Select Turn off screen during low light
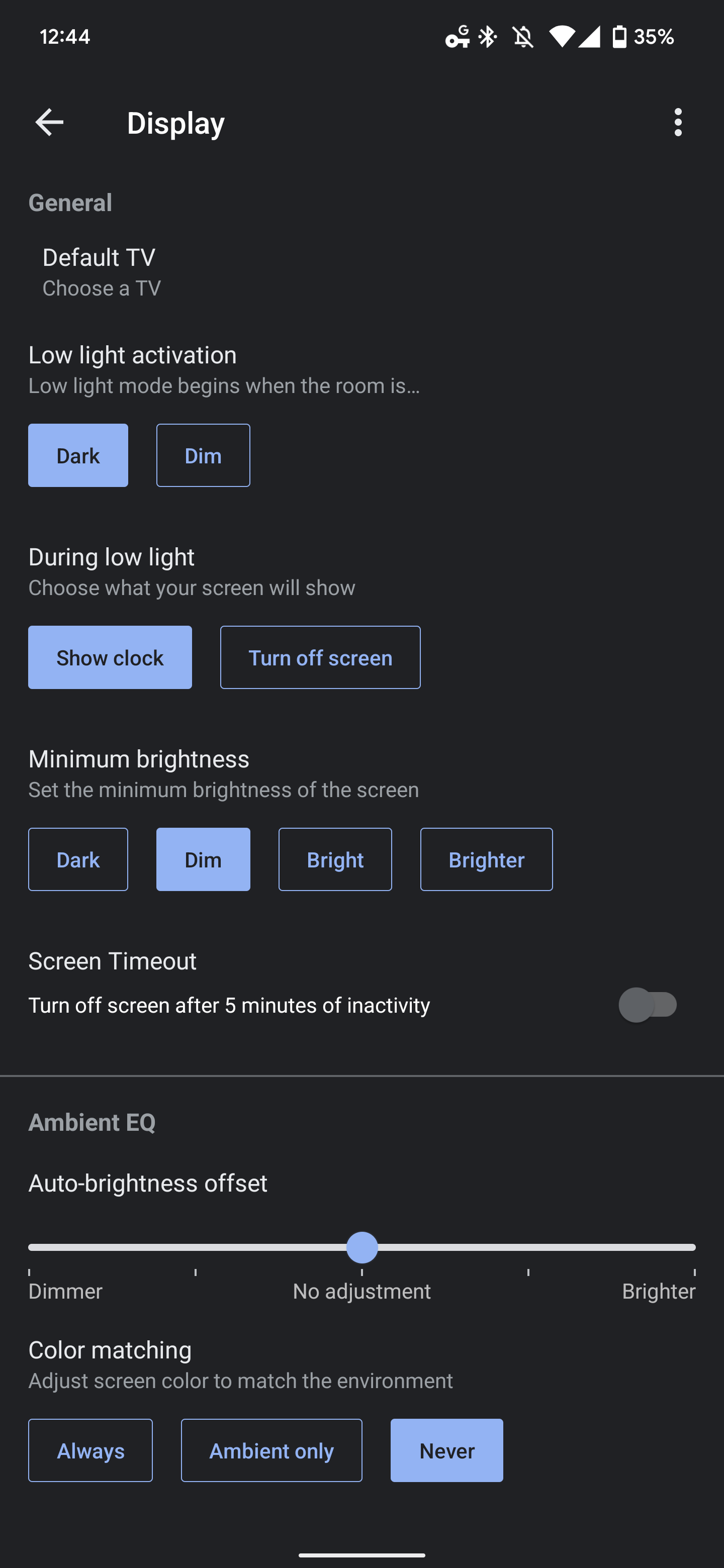Image resolution: width=724 pixels, height=1568 pixels. tap(320, 657)
